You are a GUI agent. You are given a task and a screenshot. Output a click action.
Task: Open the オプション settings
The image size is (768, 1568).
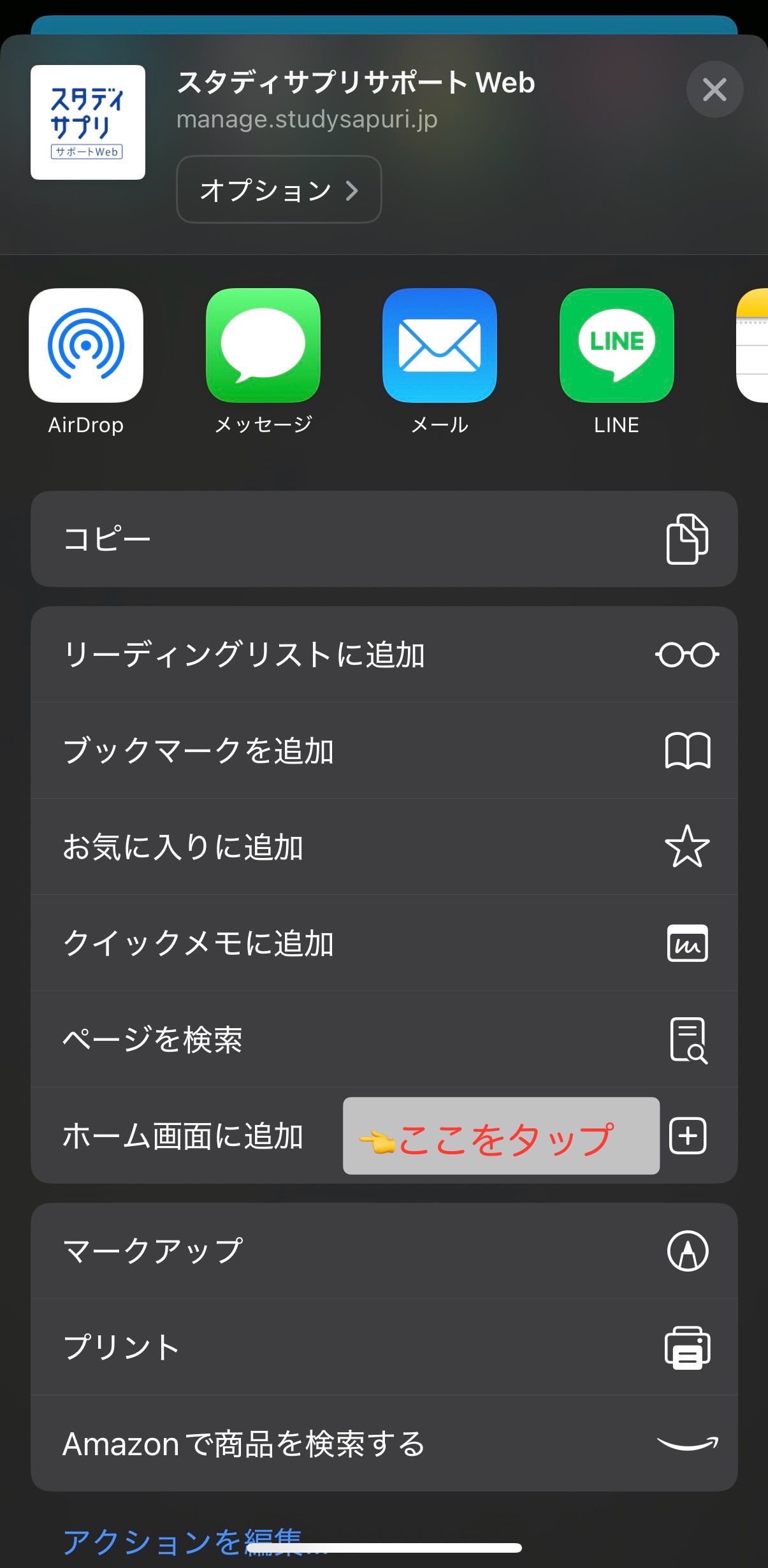pyautogui.click(x=279, y=190)
